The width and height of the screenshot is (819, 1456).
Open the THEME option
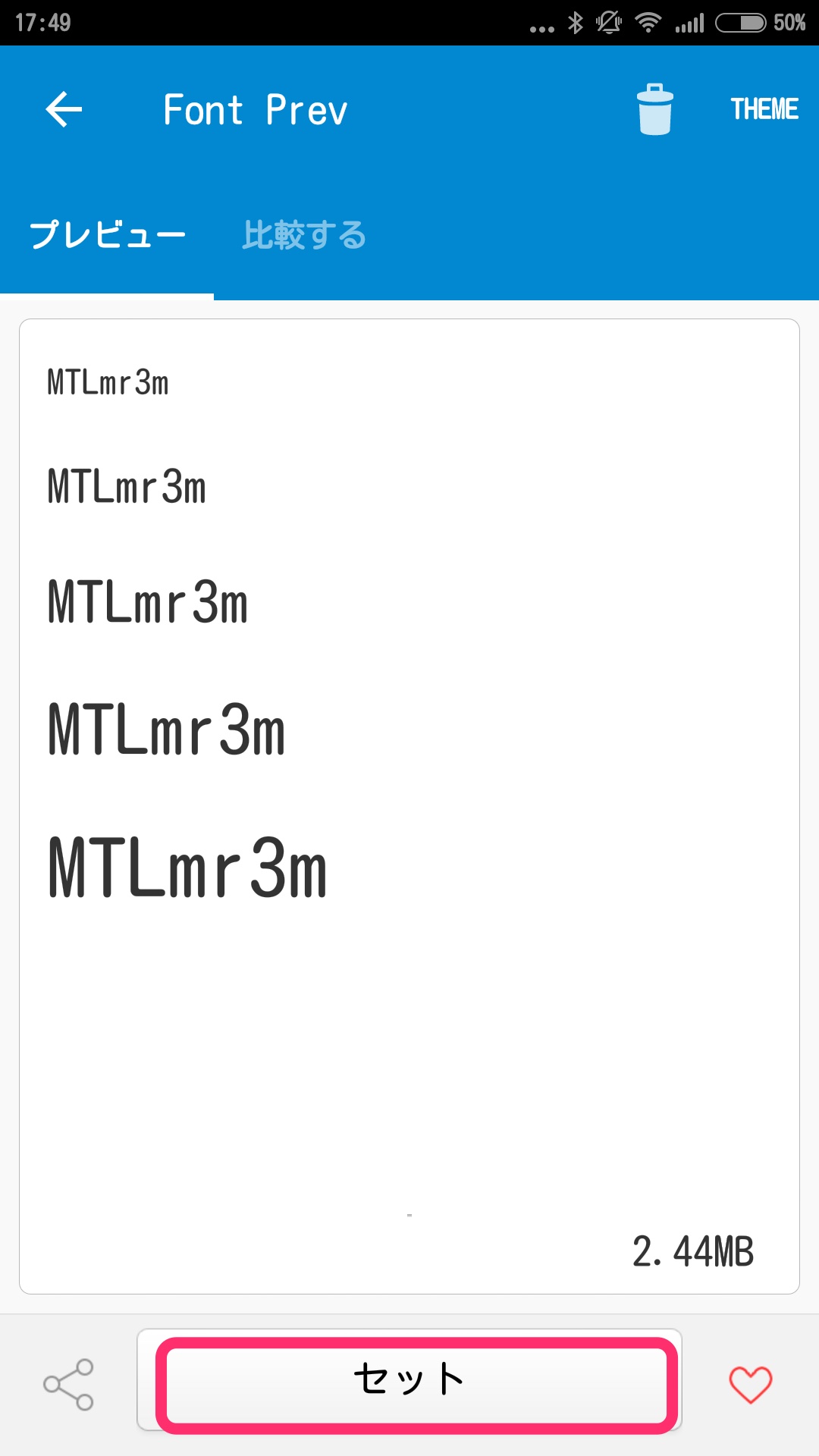764,110
